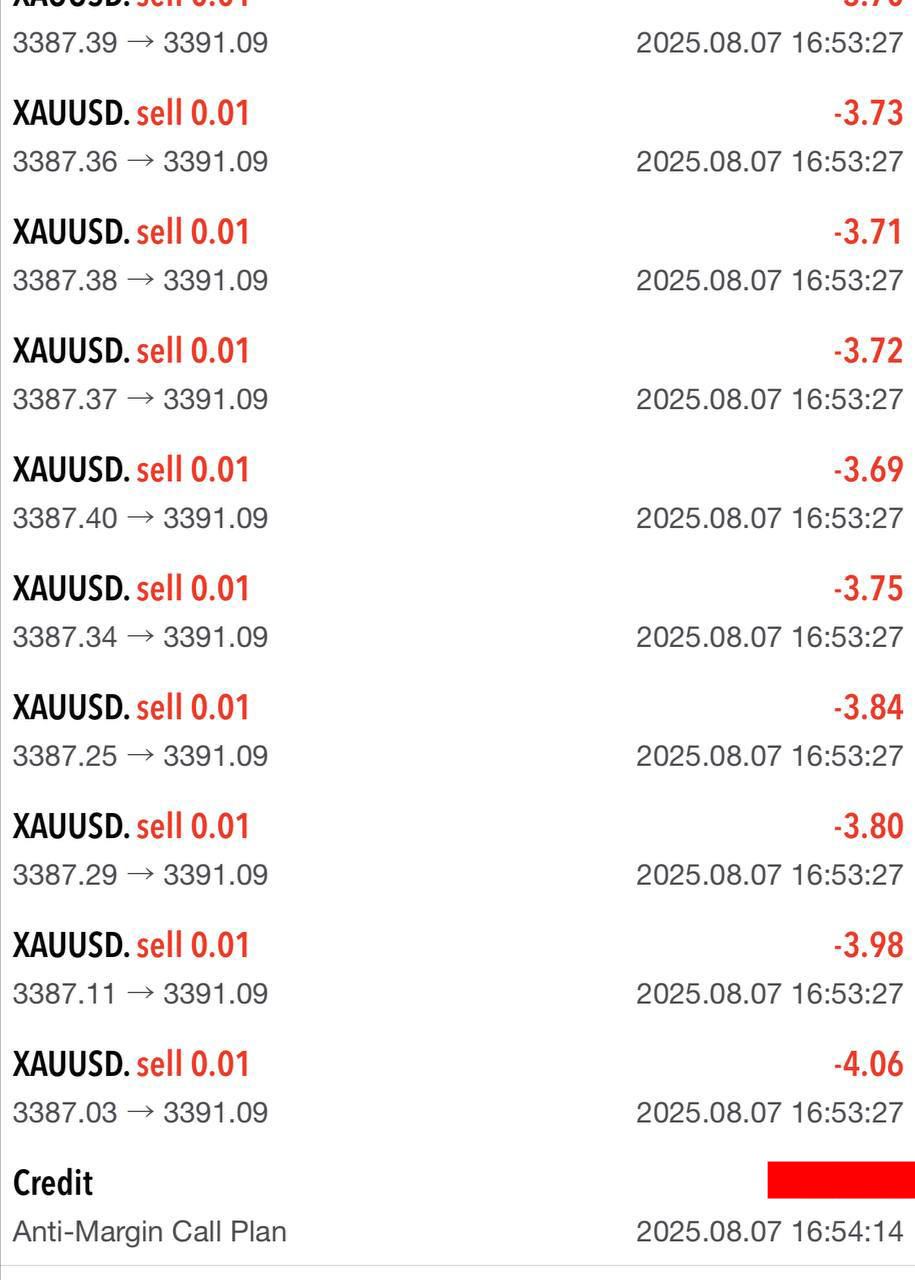Open details of the 3387.38 sell trade

(457, 256)
